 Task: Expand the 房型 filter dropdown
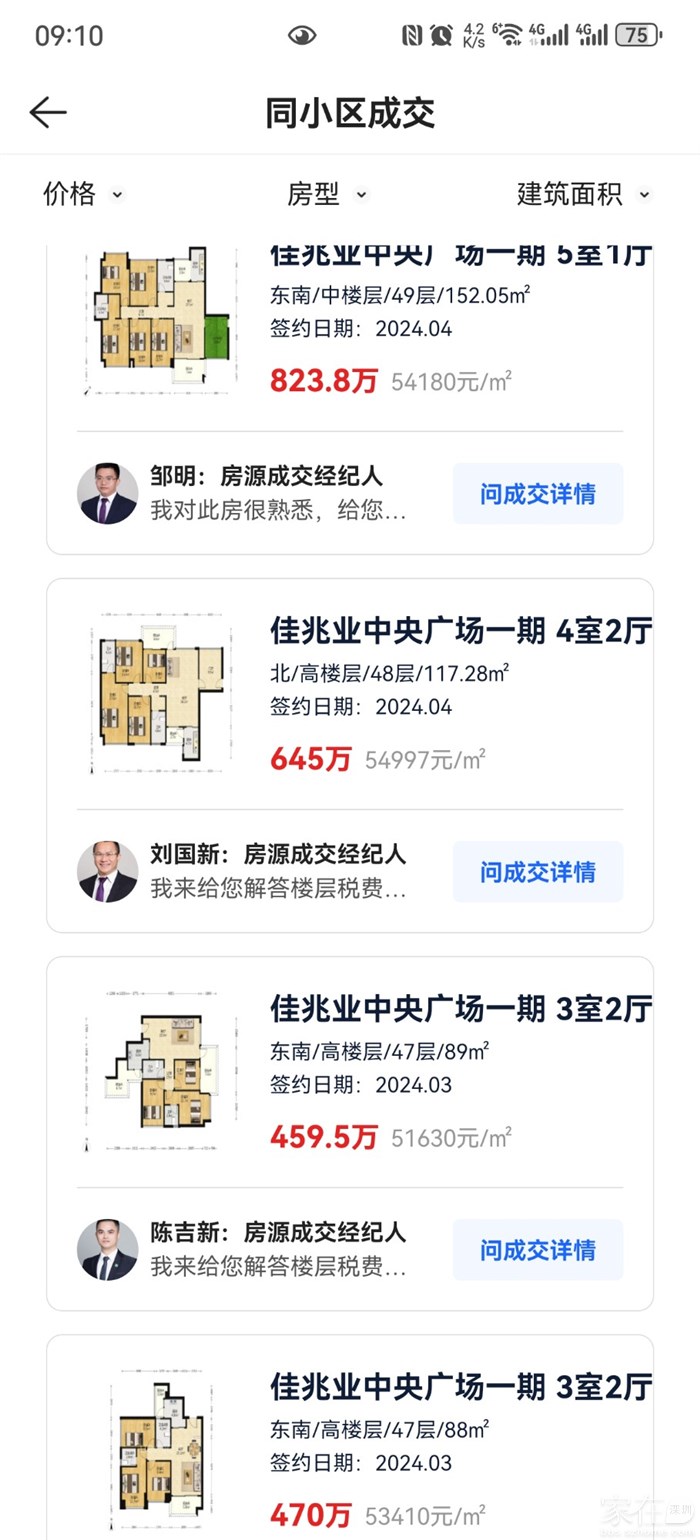[327, 194]
